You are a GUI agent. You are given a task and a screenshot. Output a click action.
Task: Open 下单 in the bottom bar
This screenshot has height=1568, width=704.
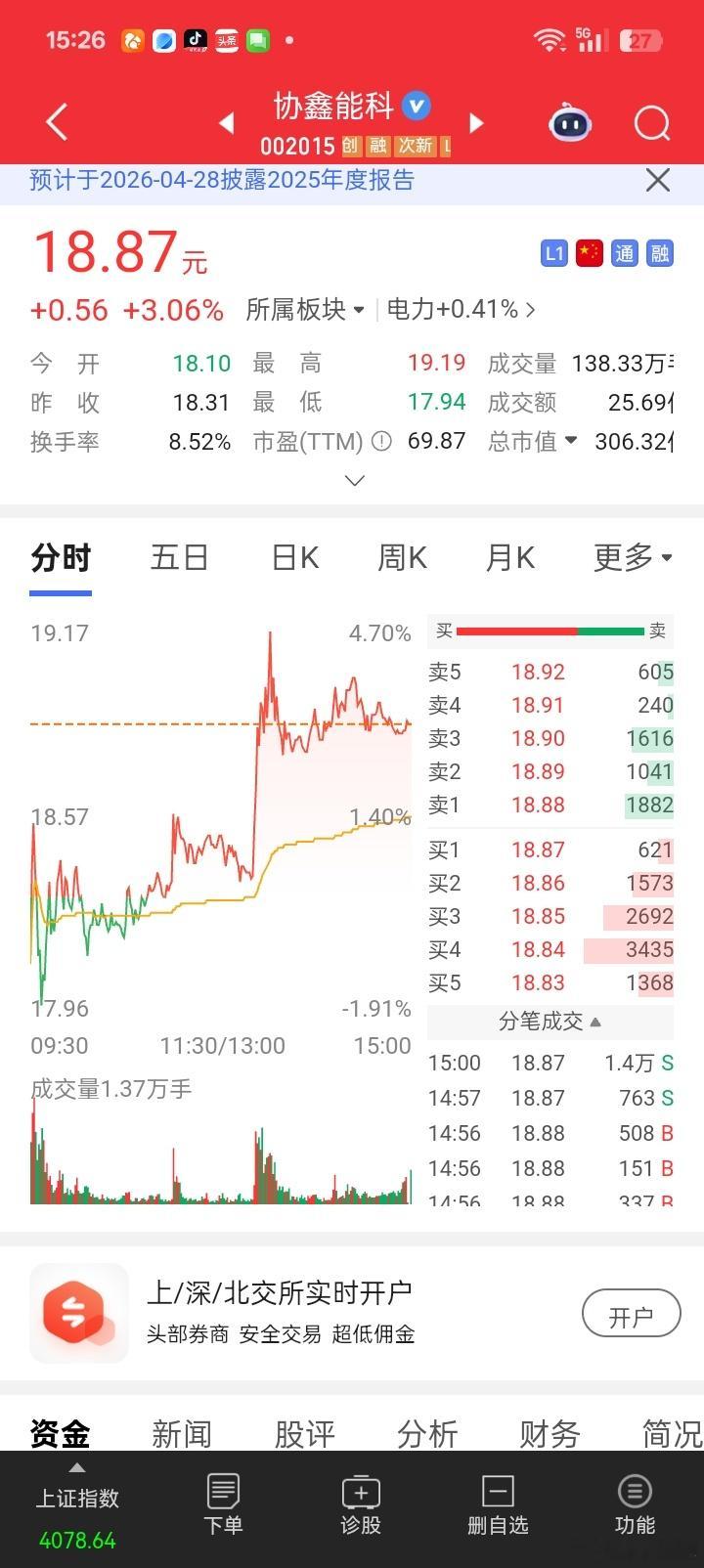[223, 1504]
